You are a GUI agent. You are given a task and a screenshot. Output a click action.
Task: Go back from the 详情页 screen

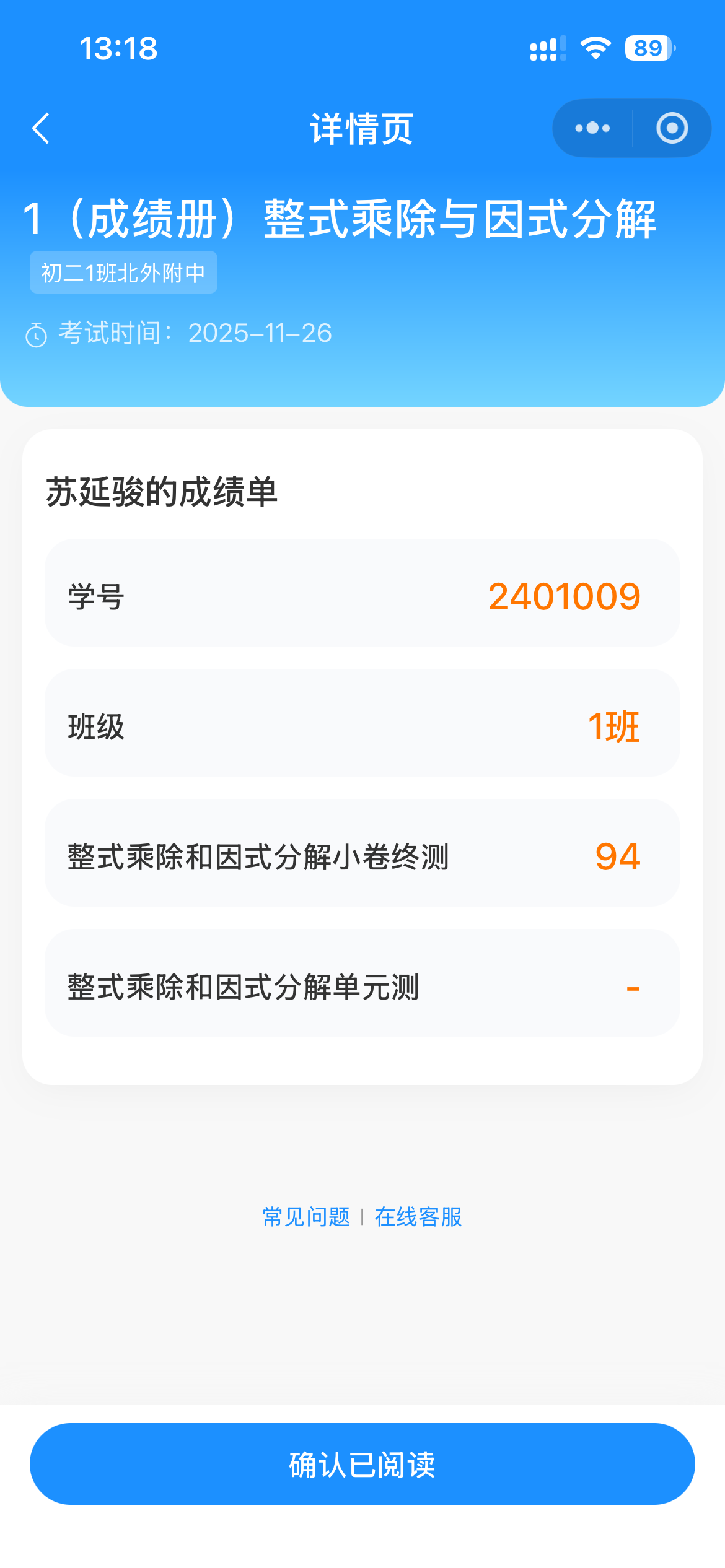[41, 129]
